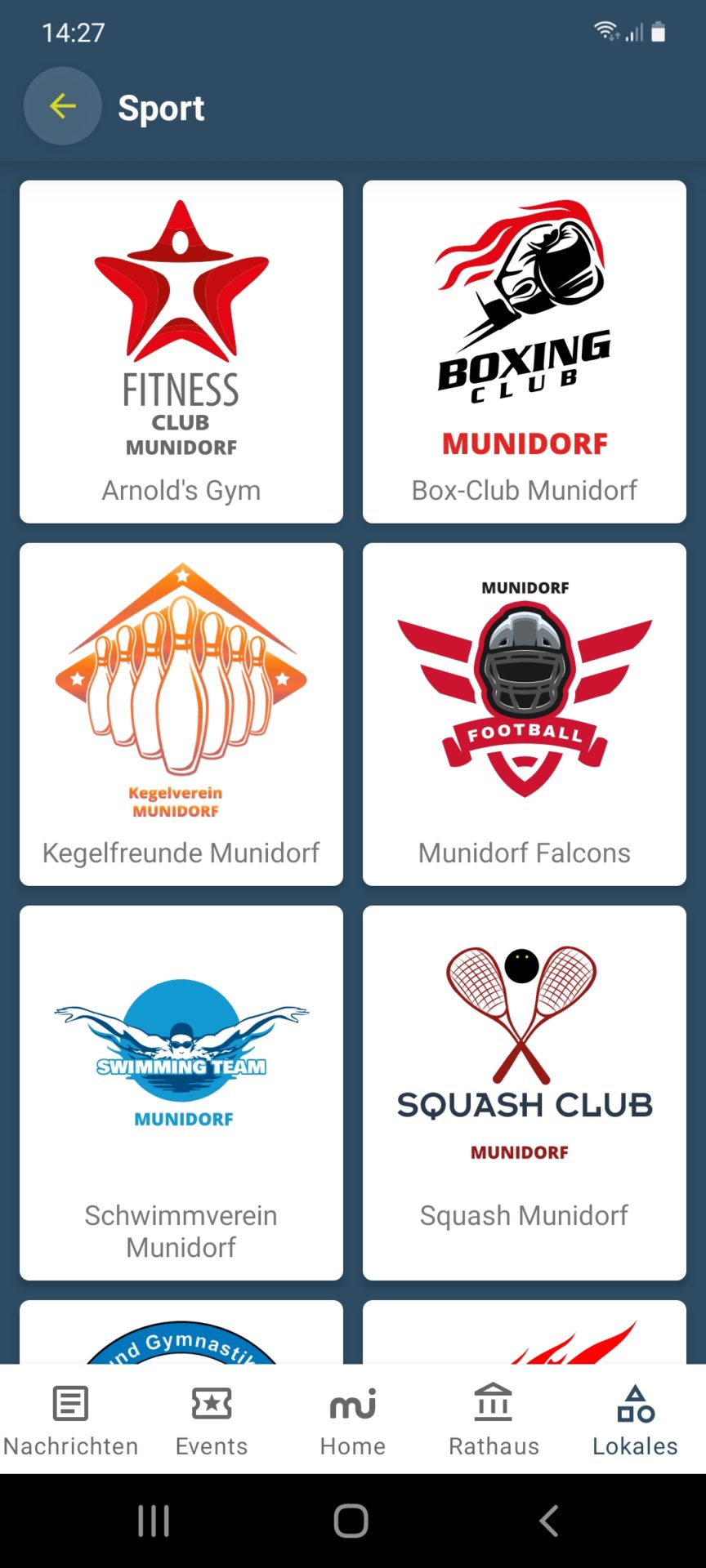Switch to the Nachrichten tab
The width and height of the screenshot is (706, 1568).
71,1421
